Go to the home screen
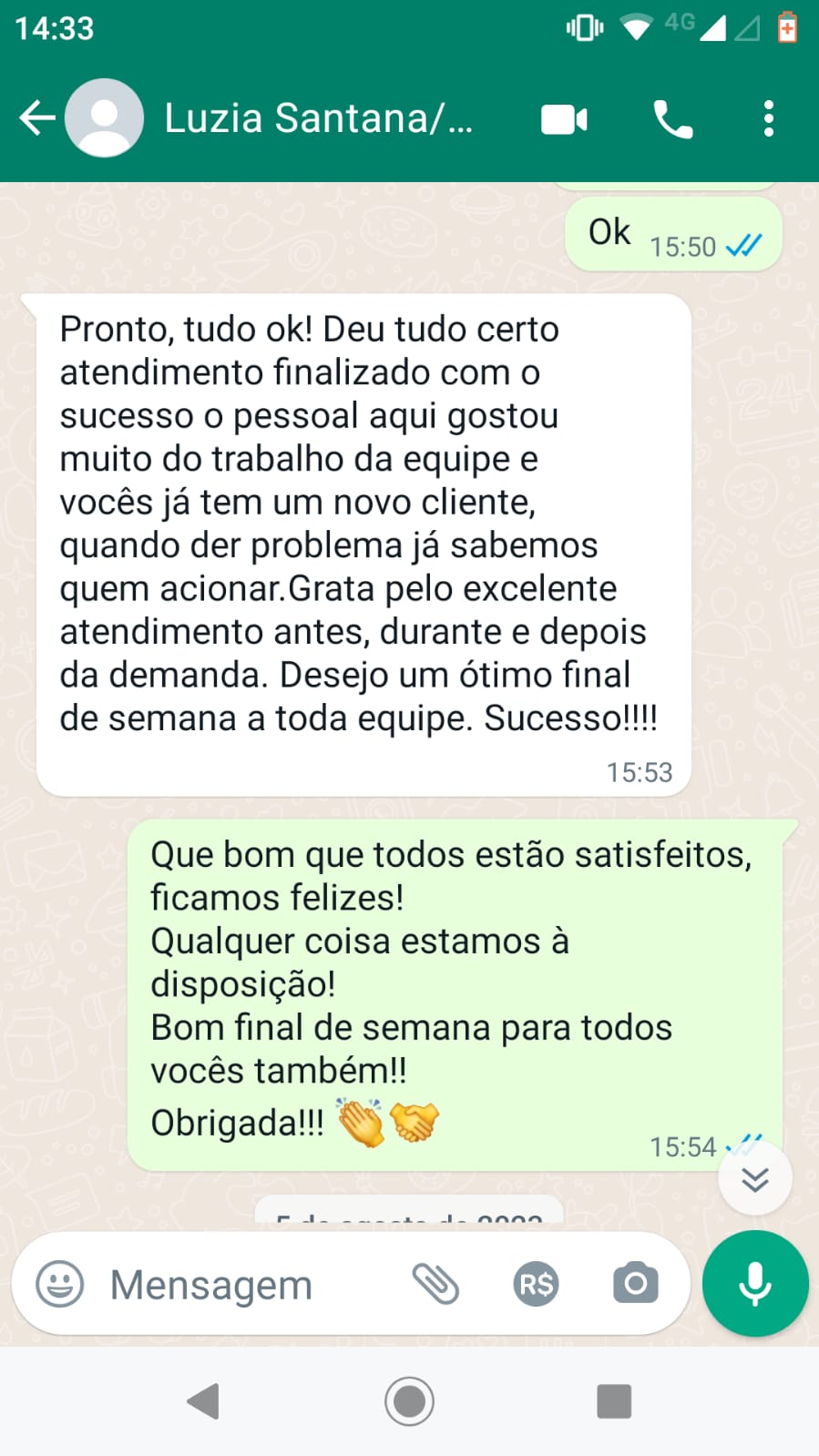 tap(409, 1401)
